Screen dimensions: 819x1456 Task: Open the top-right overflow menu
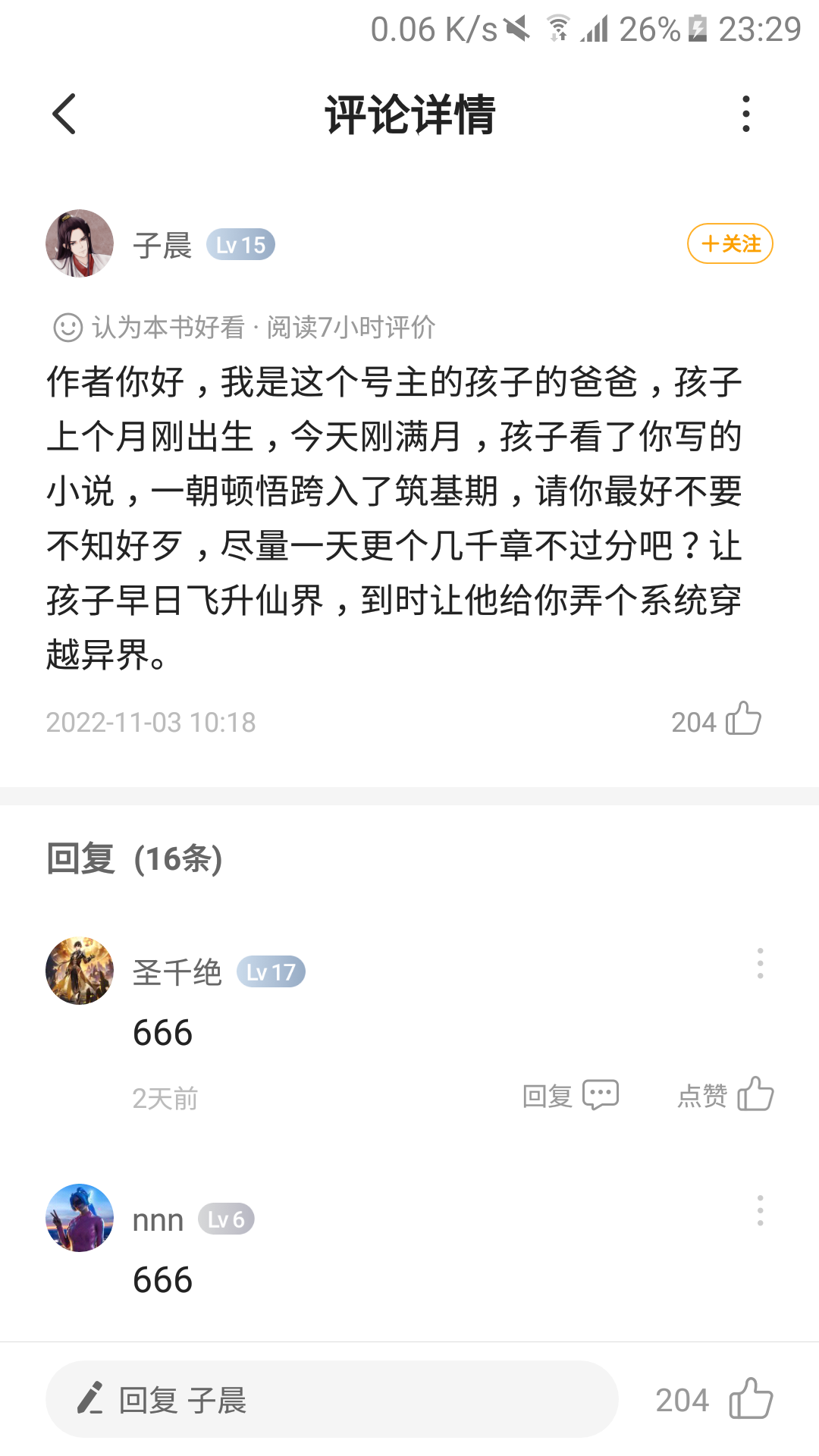(746, 114)
